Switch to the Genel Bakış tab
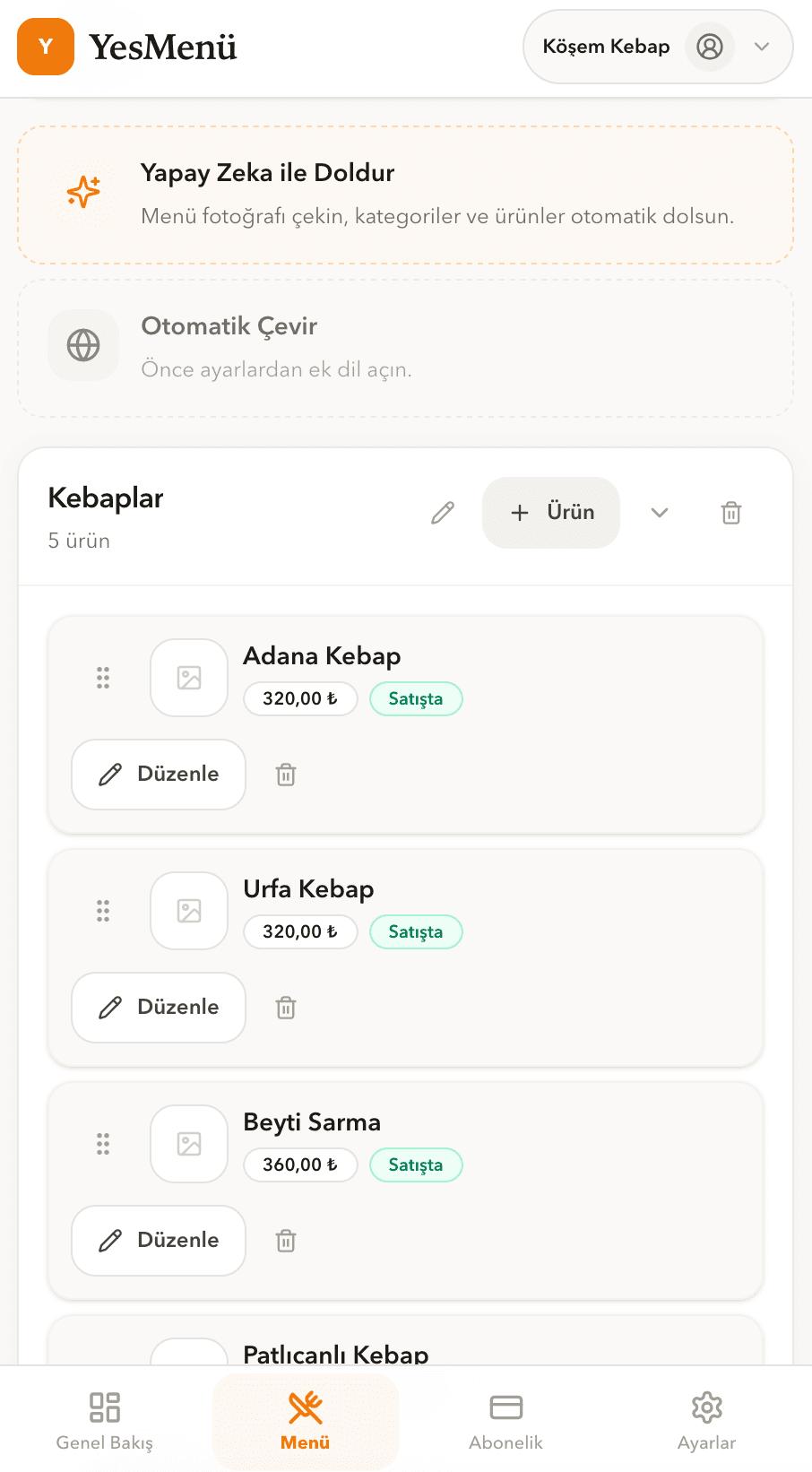This screenshot has width=812, height=1472. point(103,1421)
